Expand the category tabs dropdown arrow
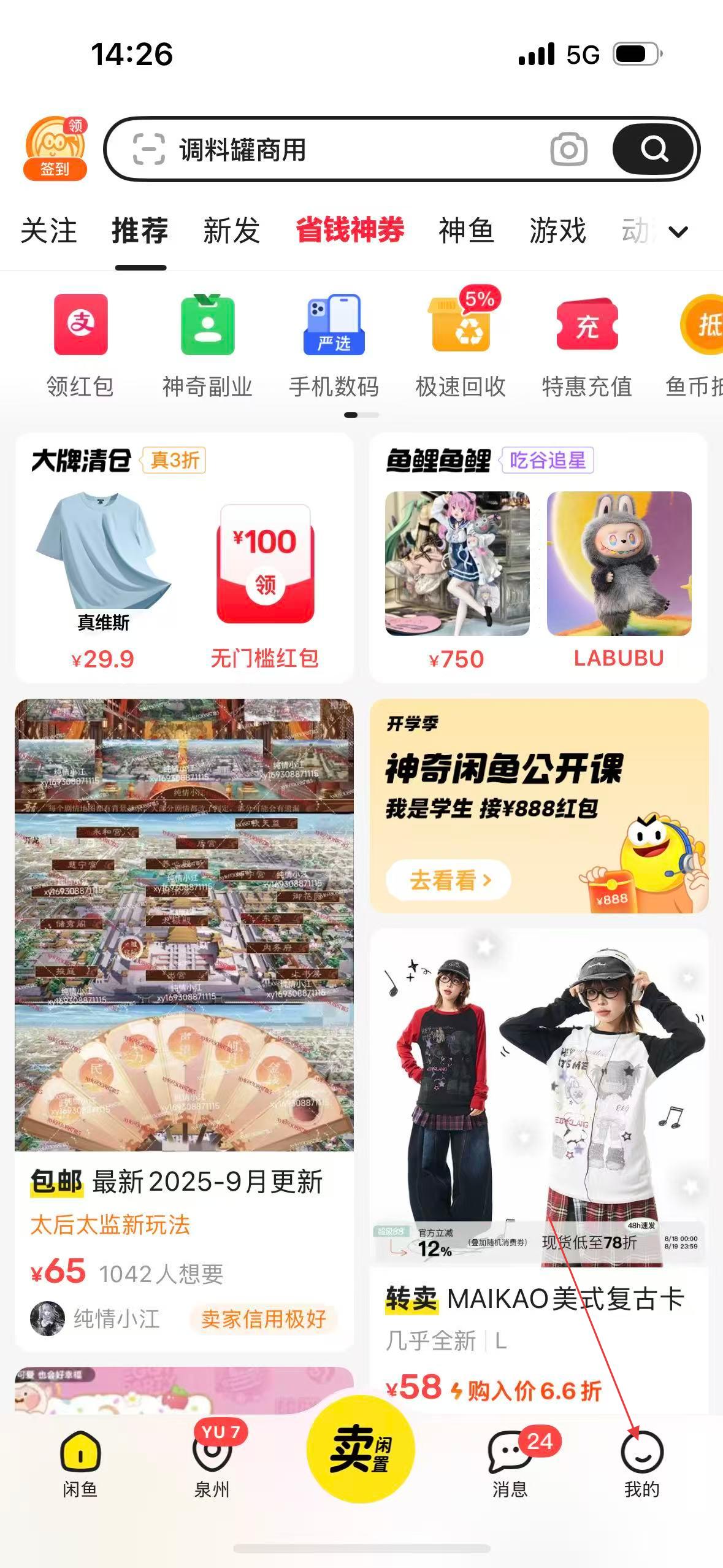Screen dimensions: 723x1568 click(678, 232)
